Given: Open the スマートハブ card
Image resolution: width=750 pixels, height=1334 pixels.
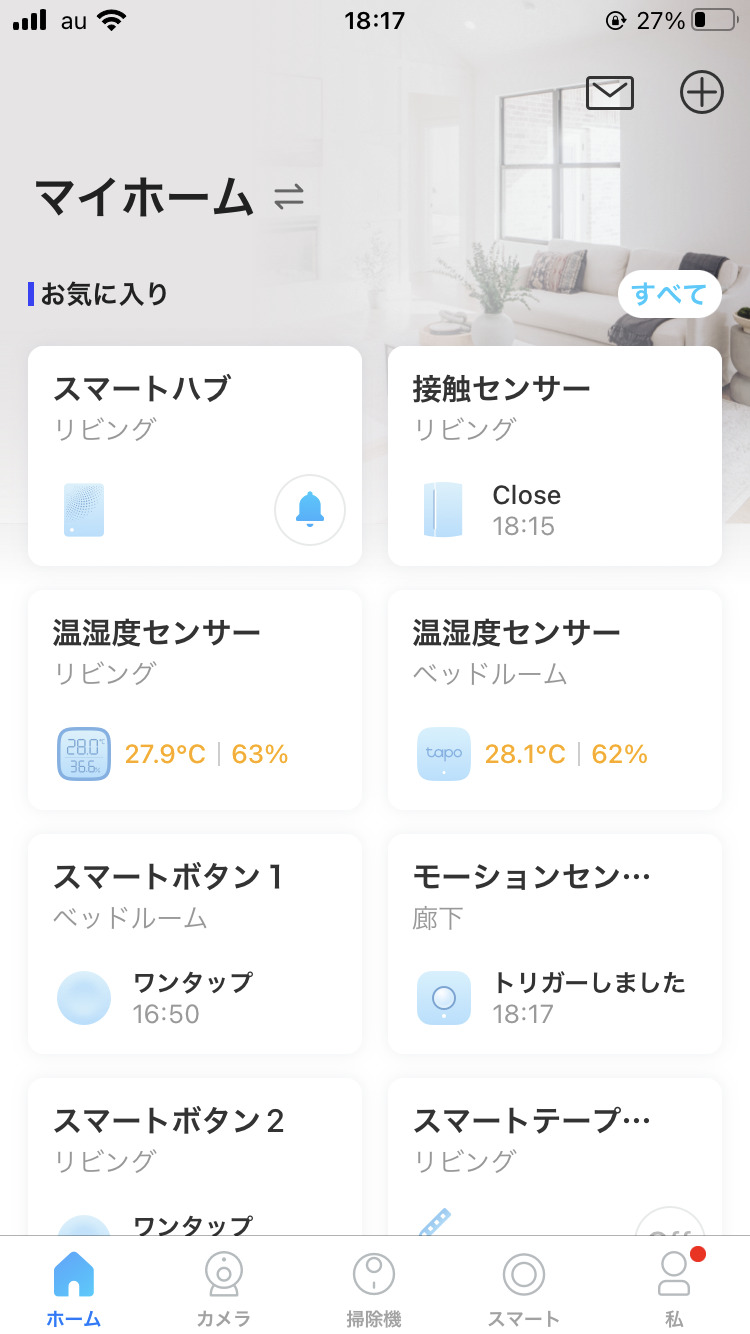Looking at the screenshot, I should coord(195,456).
